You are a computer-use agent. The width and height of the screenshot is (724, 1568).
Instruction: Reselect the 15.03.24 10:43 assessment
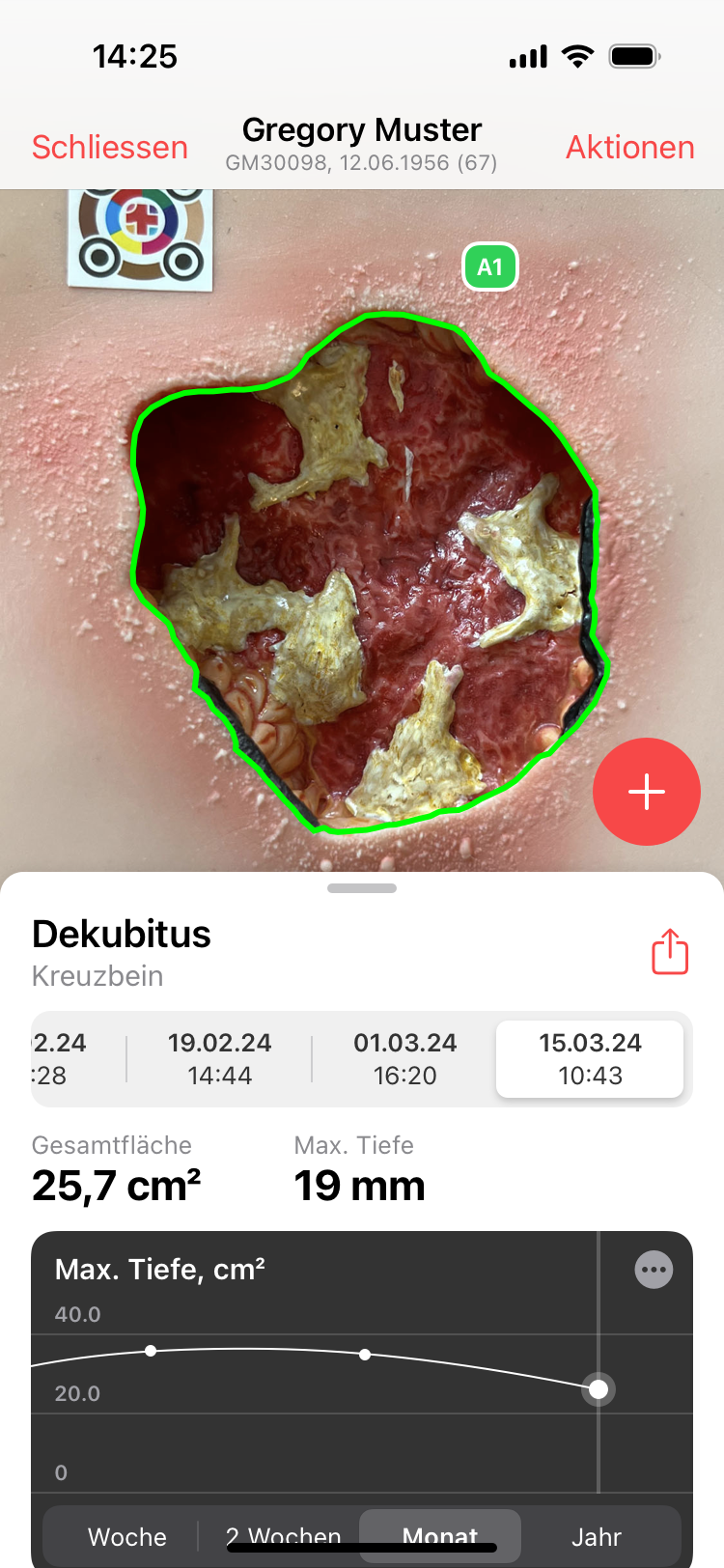(x=589, y=1058)
